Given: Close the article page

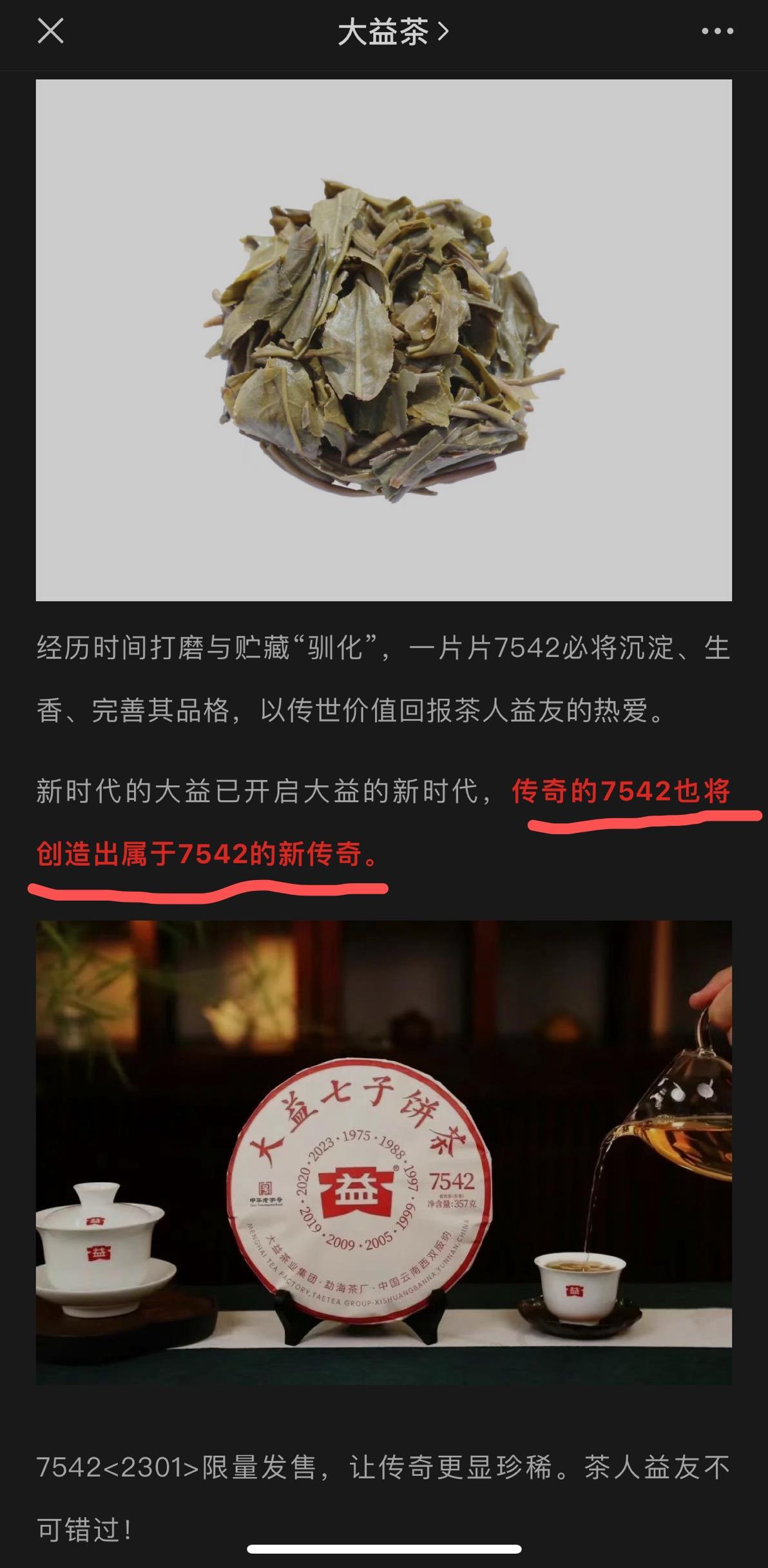Looking at the screenshot, I should [x=50, y=31].
